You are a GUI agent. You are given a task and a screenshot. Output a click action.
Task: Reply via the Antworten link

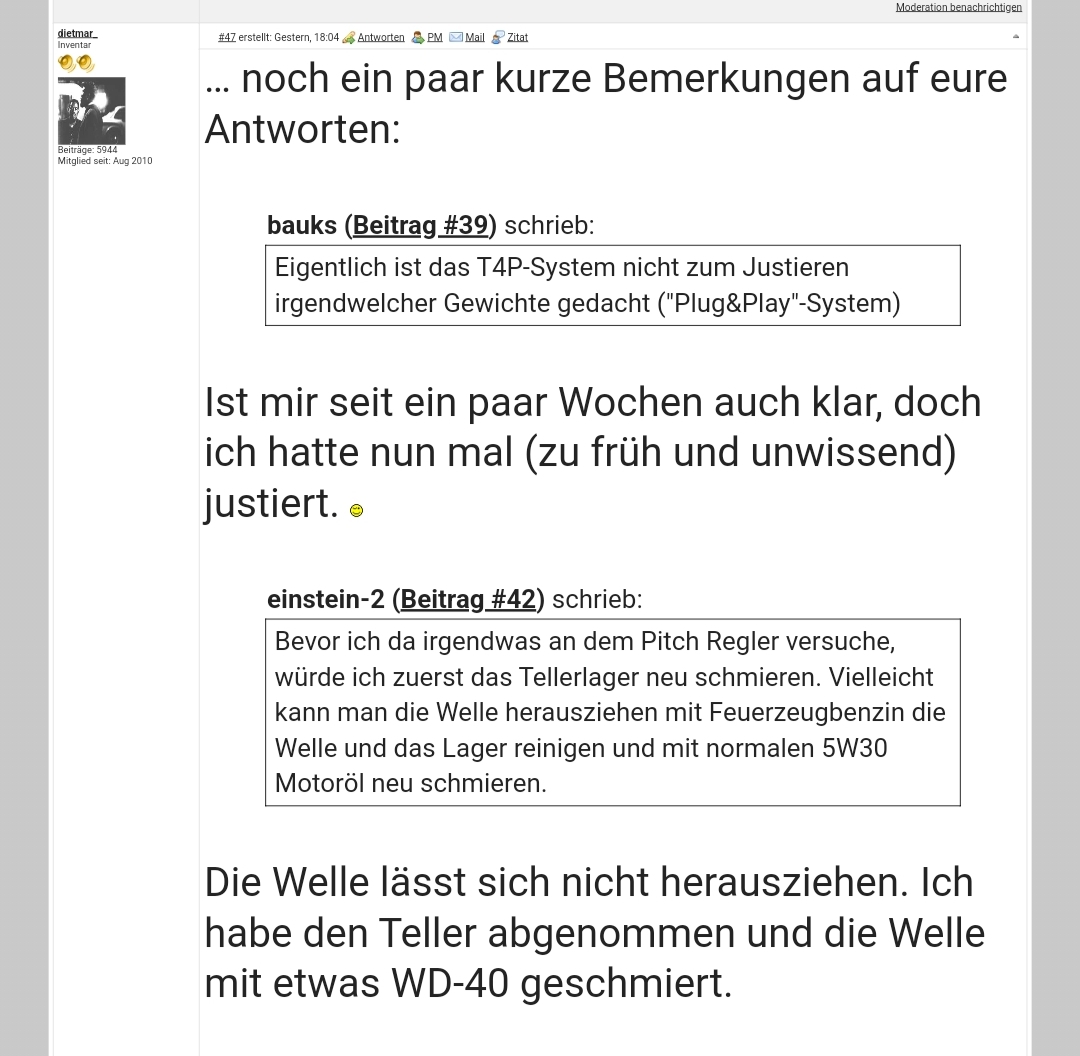[x=380, y=37]
